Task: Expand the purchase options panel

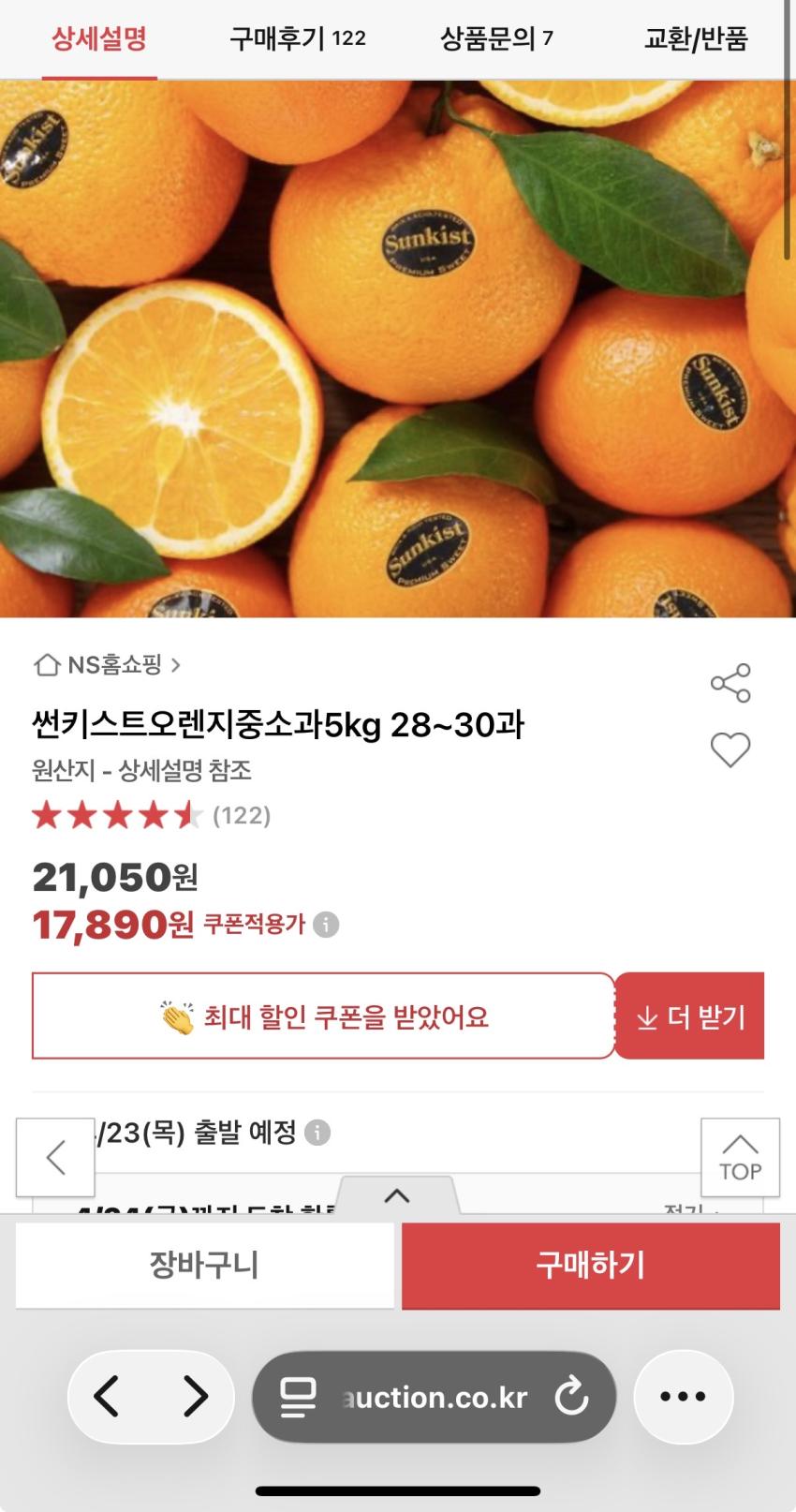Action: 397,1196
